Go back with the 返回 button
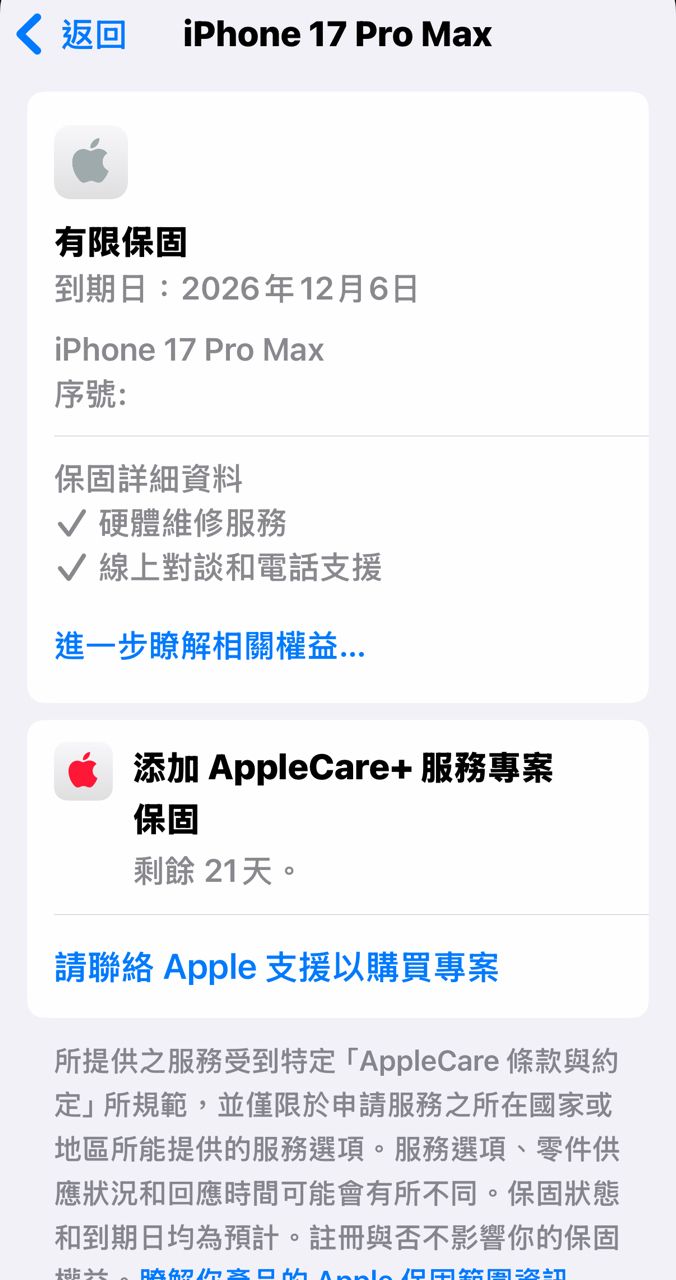 (x=72, y=35)
